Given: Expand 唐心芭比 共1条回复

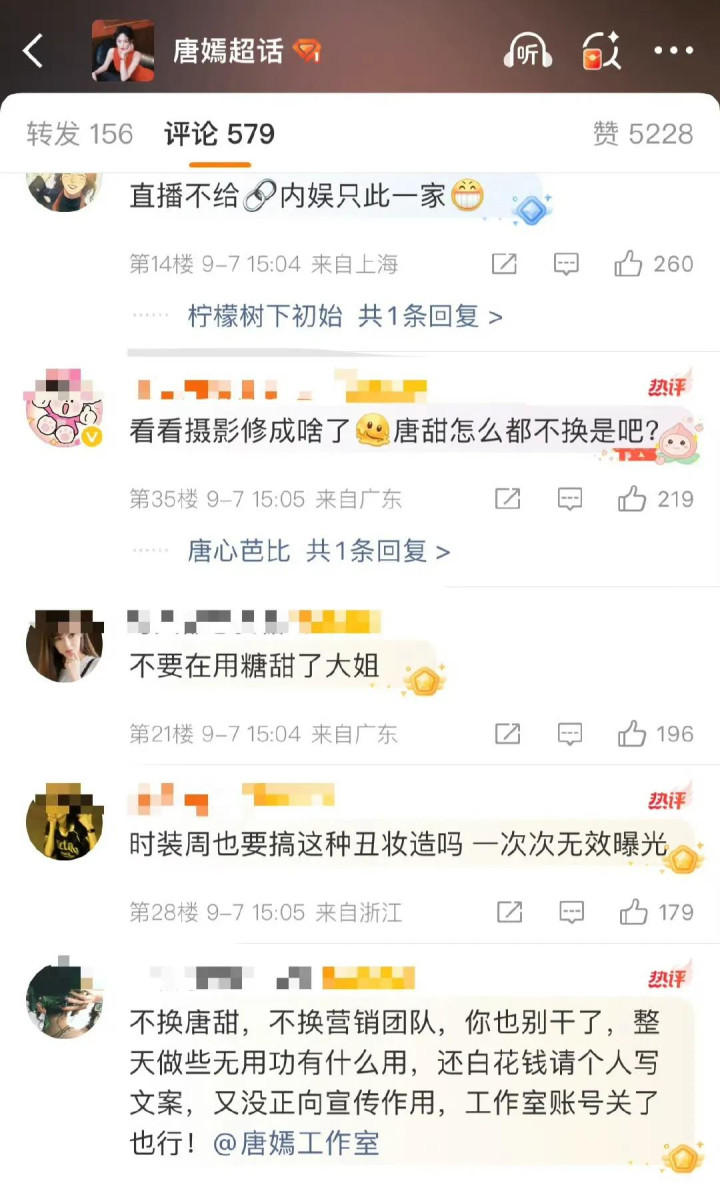Looking at the screenshot, I should pos(318,552).
